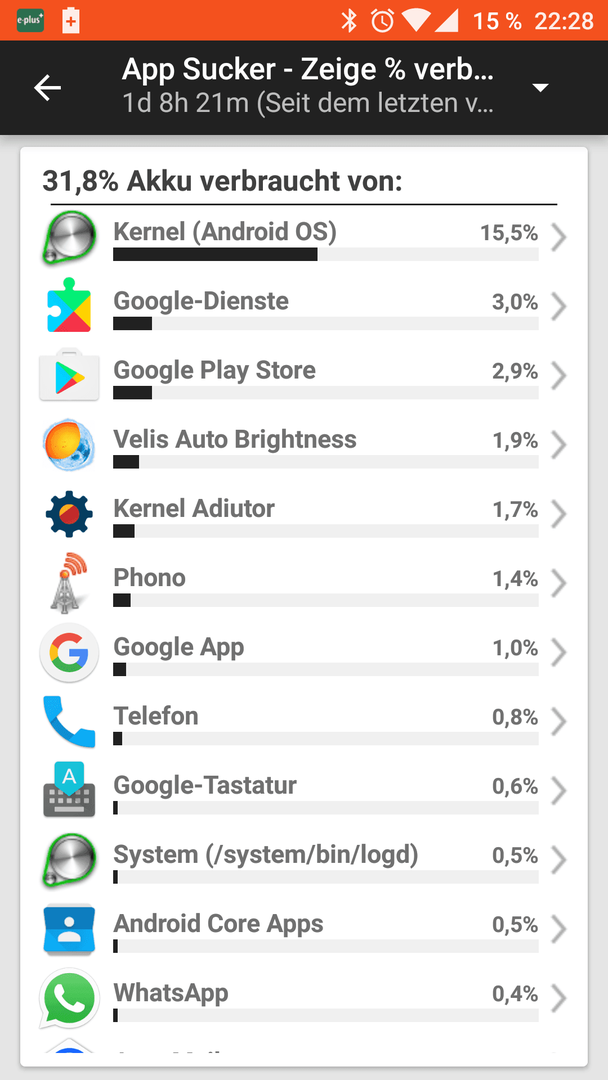The width and height of the screenshot is (608, 1080).
Task: Select the Google Play Store row
Action: click(304, 377)
